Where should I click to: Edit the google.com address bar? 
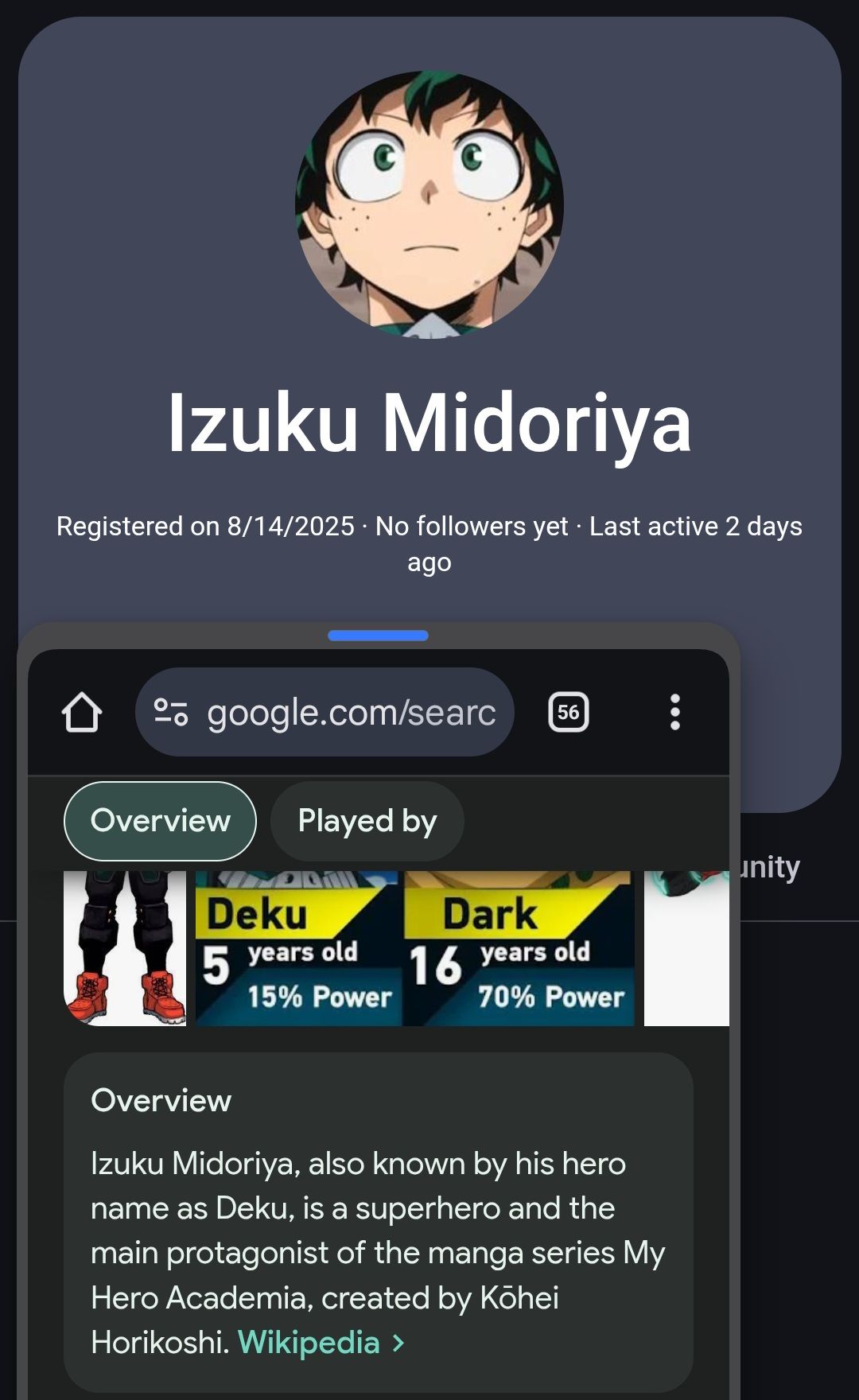click(x=350, y=712)
